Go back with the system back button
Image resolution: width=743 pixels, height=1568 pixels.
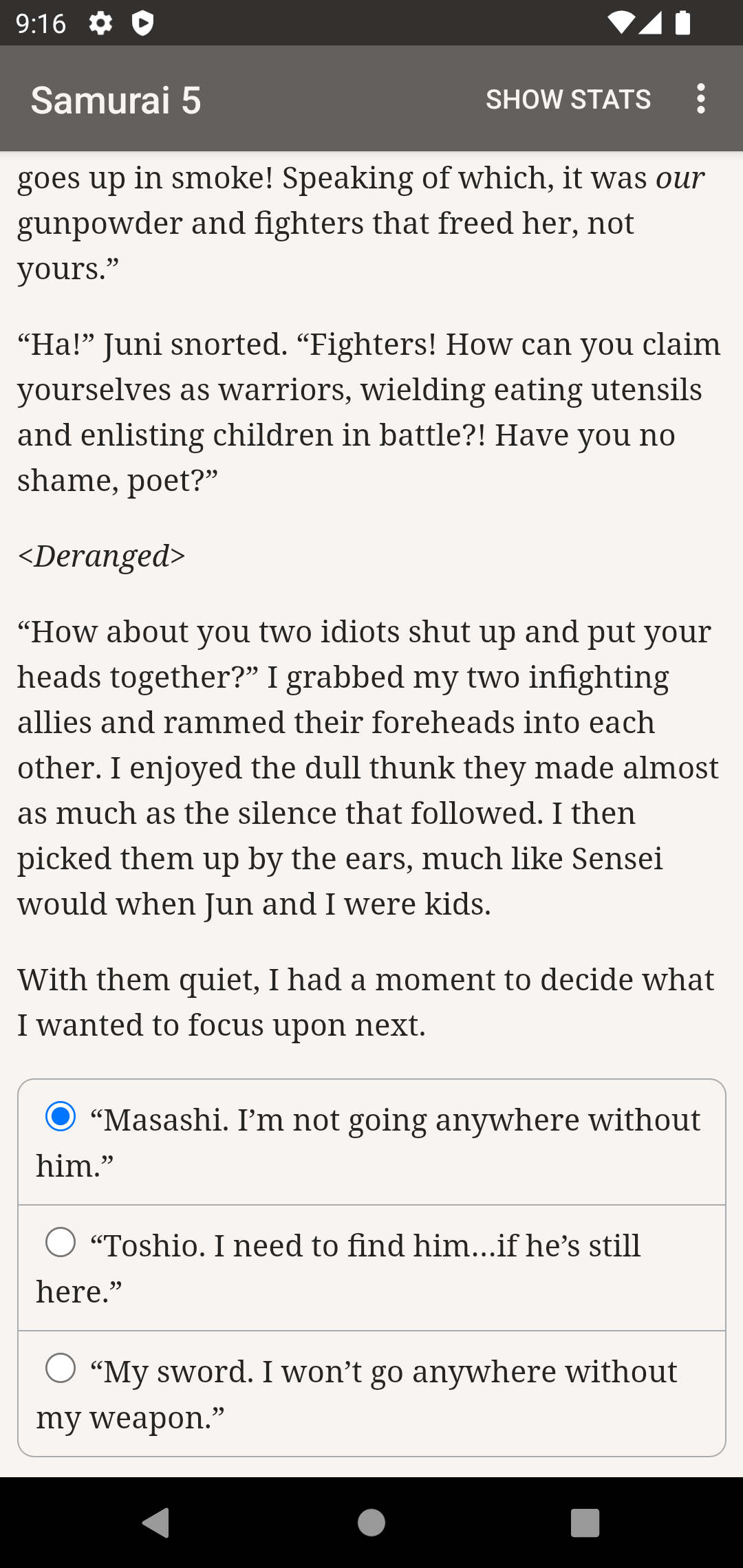[x=156, y=1522]
